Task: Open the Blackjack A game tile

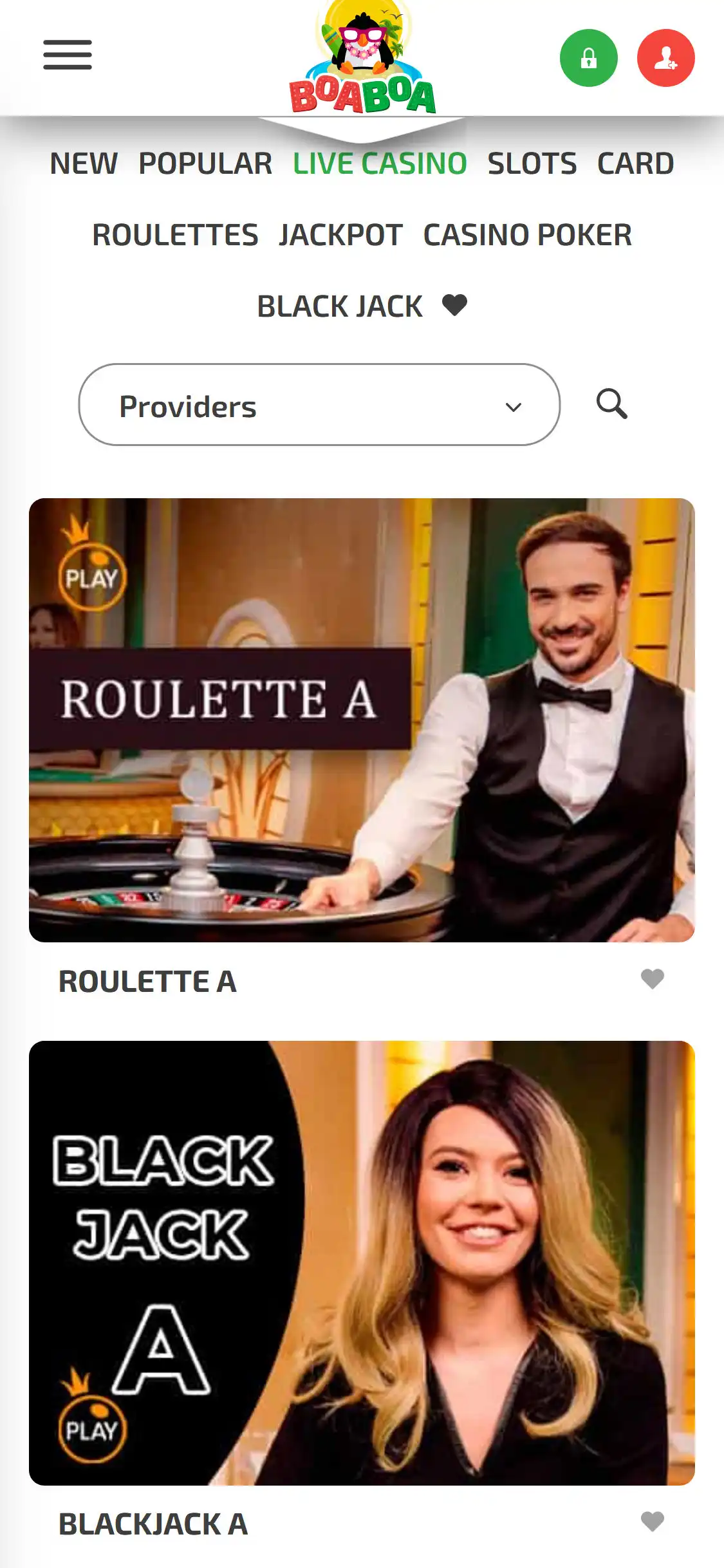Action: [362, 1263]
